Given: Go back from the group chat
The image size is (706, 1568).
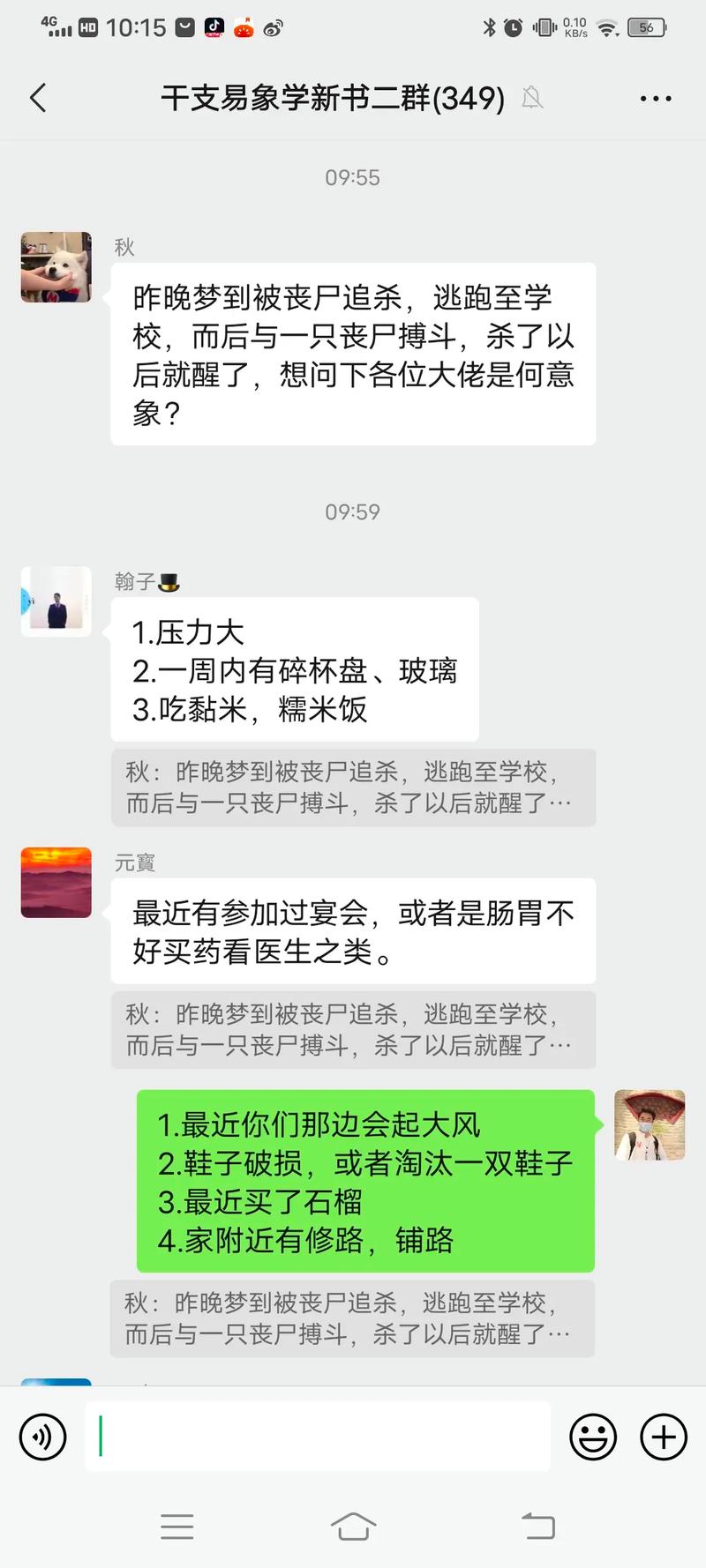Looking at the screenshot, I should coord(38,98).
